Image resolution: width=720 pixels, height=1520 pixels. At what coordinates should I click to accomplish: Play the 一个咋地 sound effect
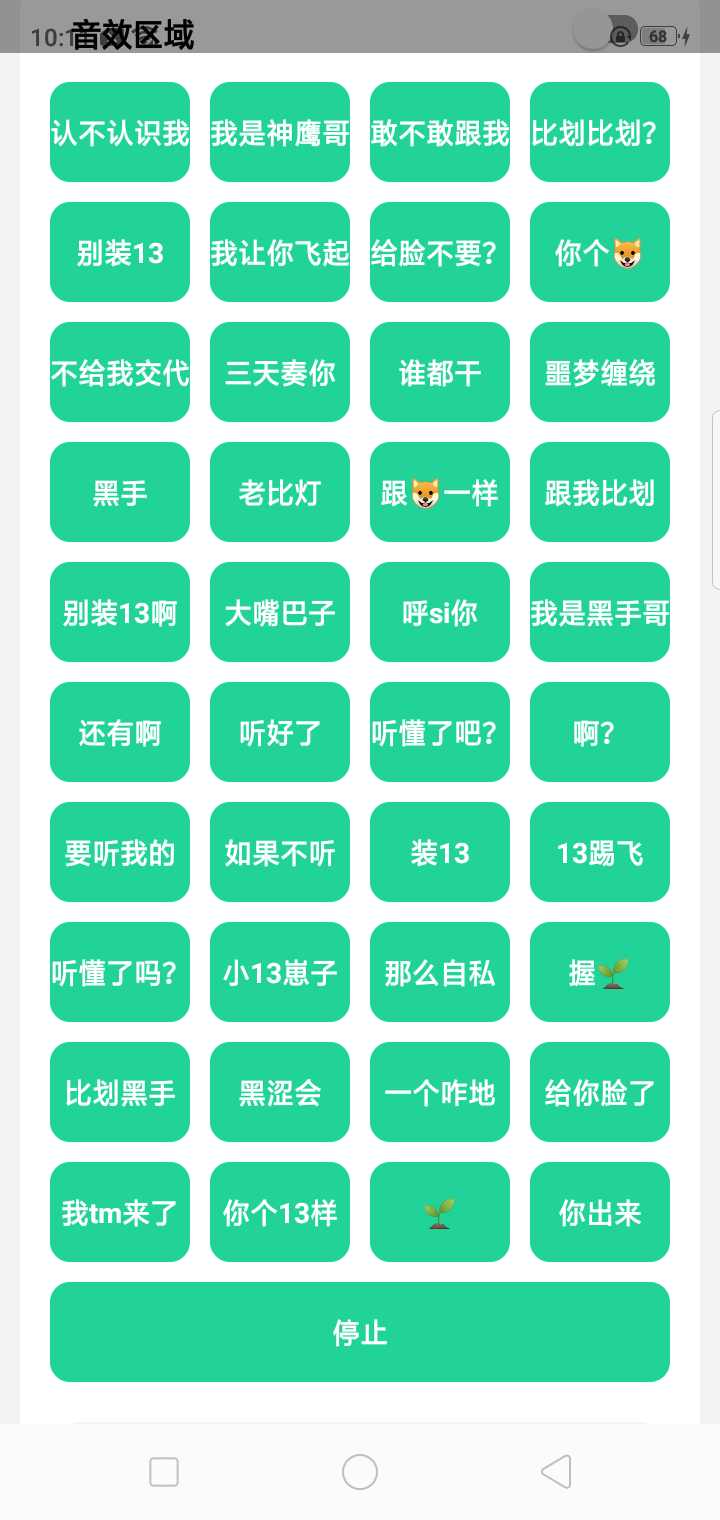point(439,1091)
